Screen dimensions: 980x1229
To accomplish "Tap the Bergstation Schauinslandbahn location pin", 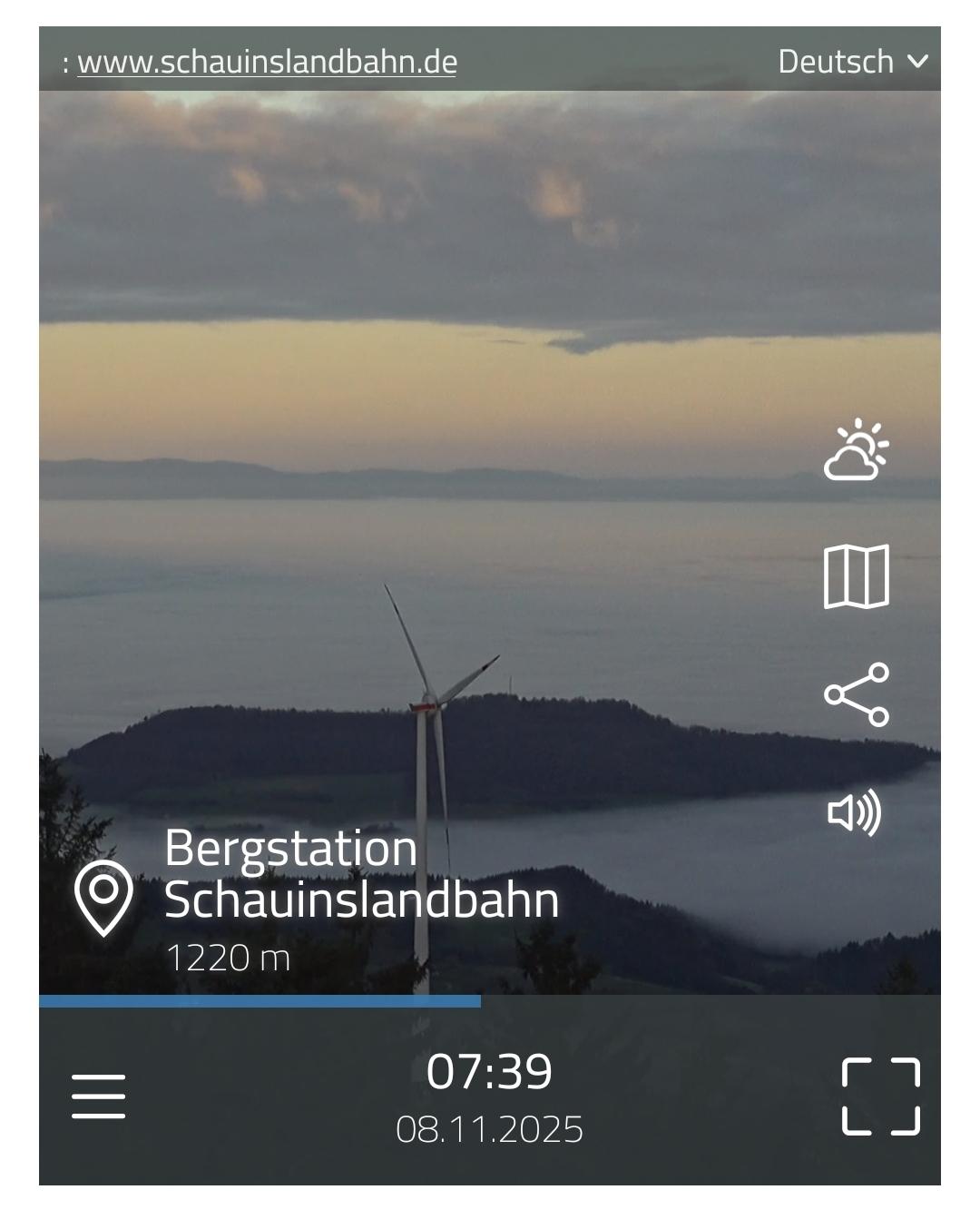I will tap(103, 898).
